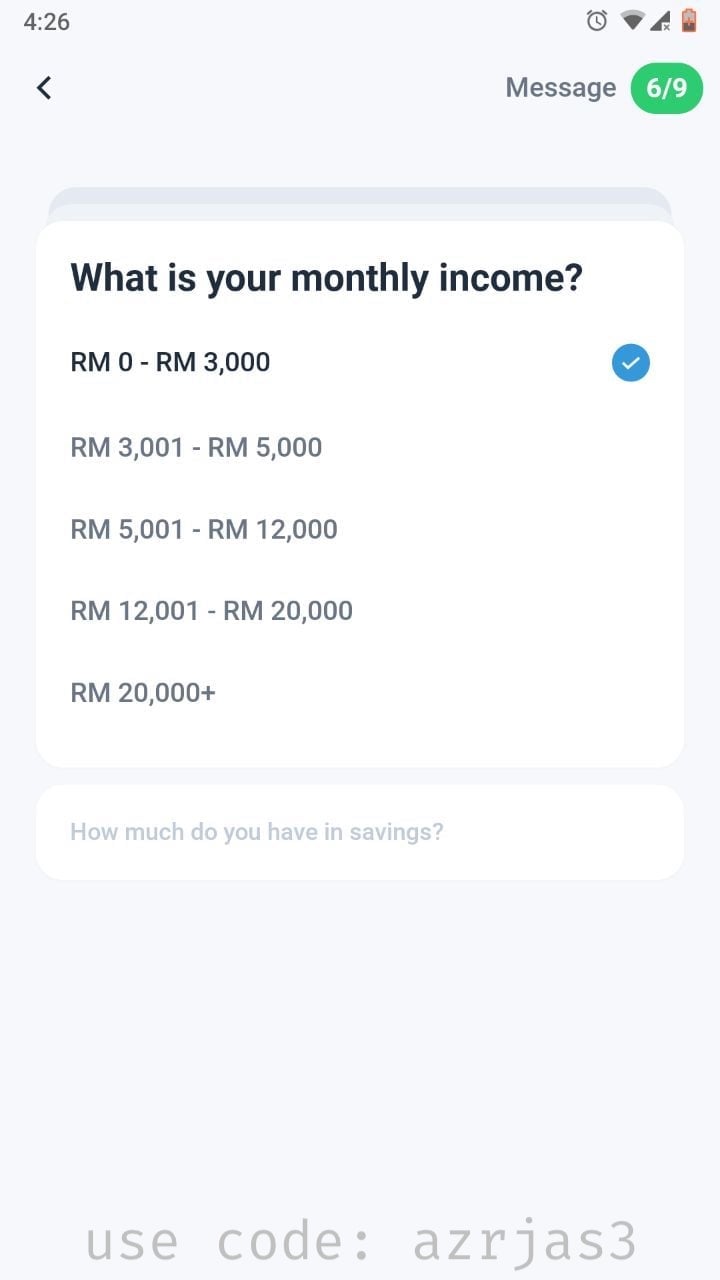Open the savings question card
Viewport: 720px width, 1280px height.
point(360,832)
